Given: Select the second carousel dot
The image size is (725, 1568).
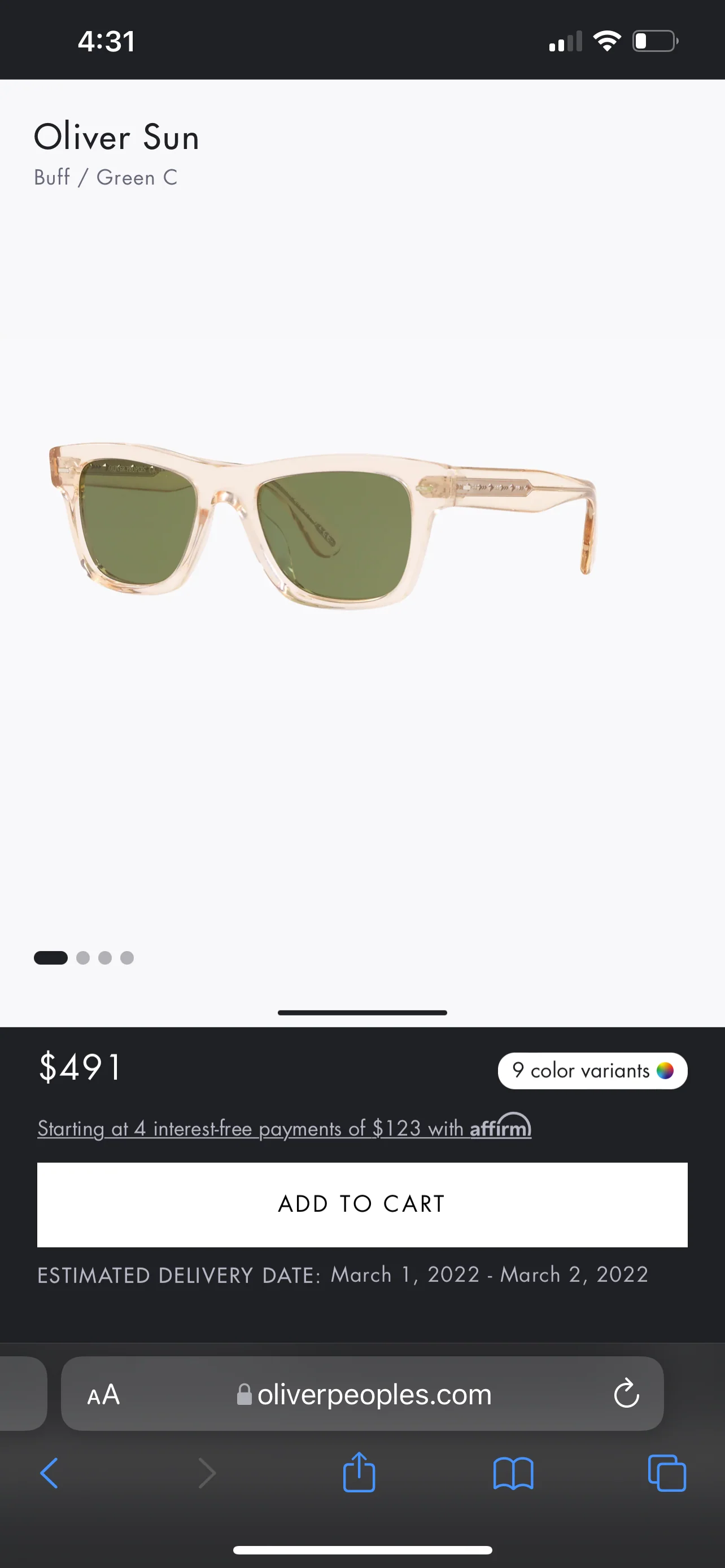Looking at the screenshot, I should 83,957.
